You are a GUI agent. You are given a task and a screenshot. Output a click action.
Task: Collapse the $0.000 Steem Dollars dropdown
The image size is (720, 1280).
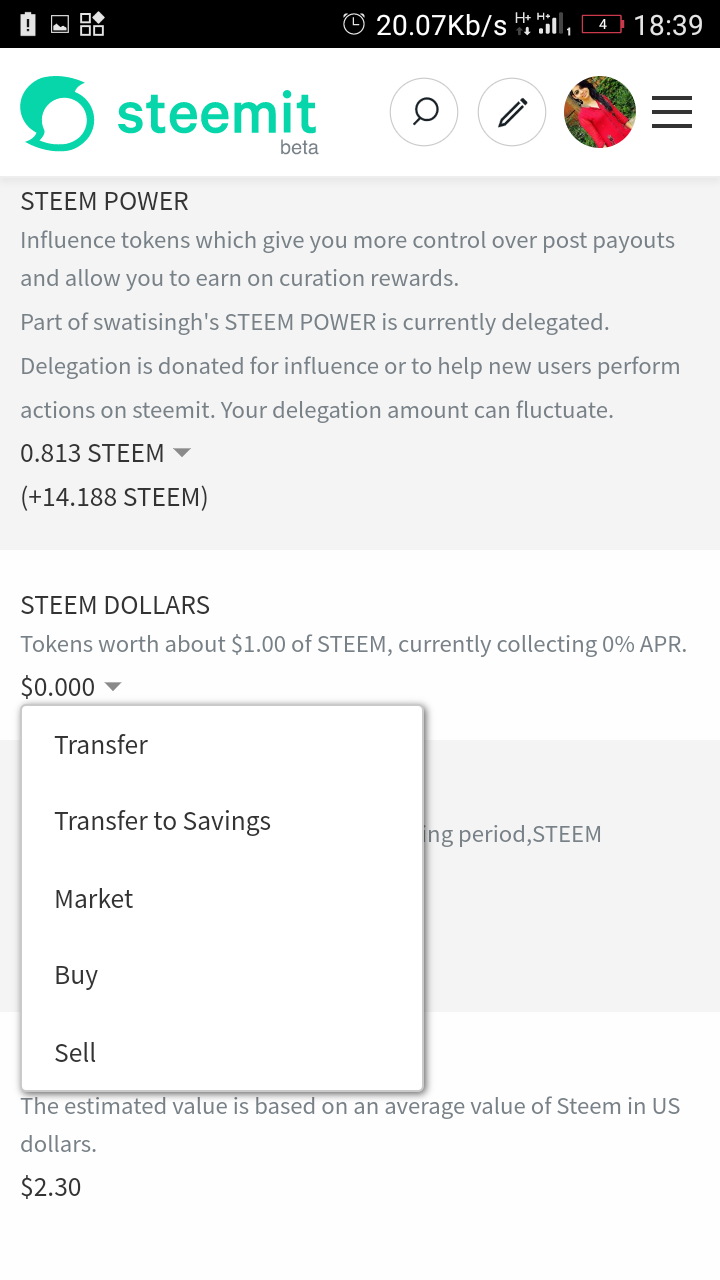click(71, 687)
